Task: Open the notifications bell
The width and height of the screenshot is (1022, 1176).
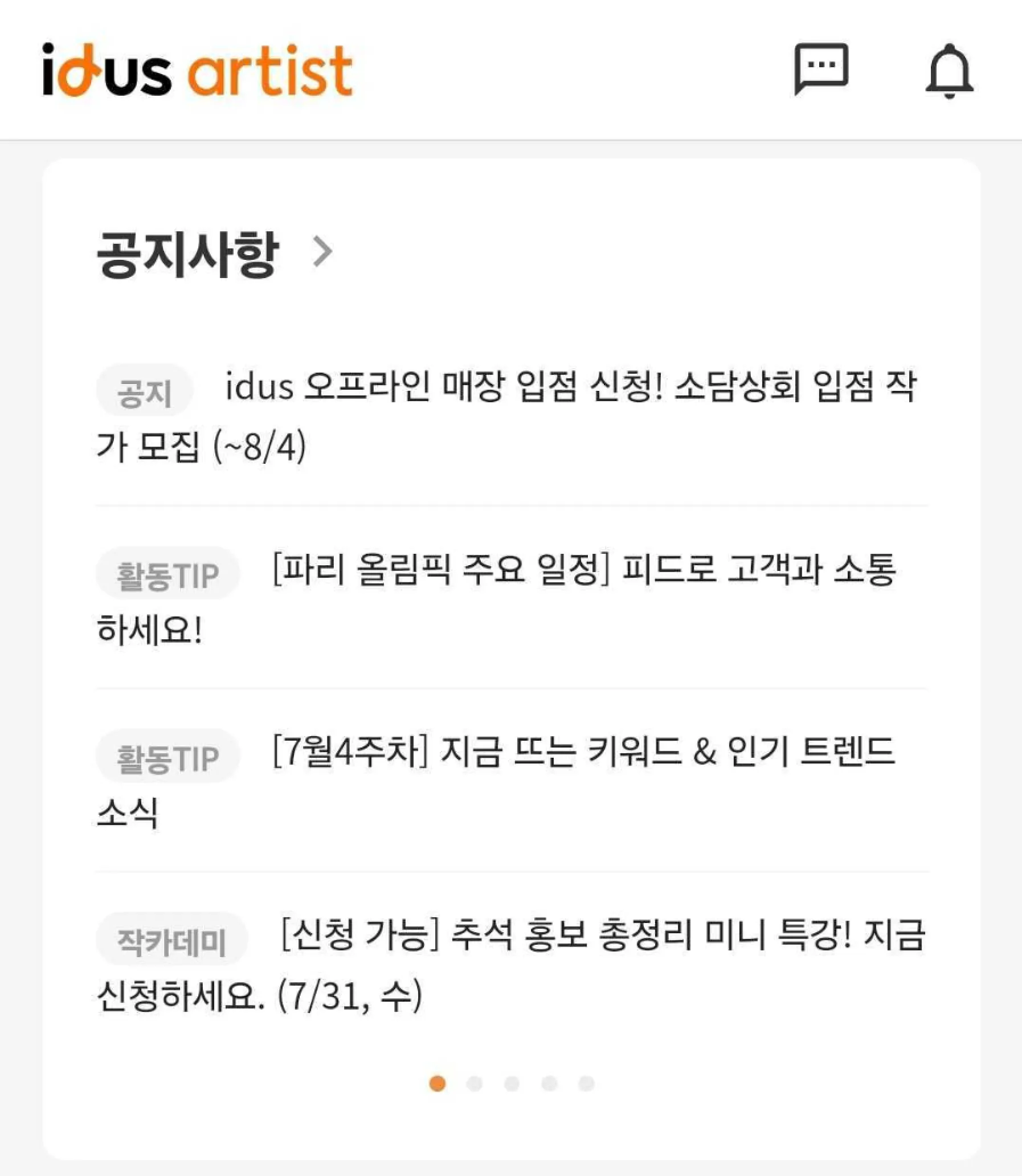Action: pyautogui.click(x=949, y=71)
